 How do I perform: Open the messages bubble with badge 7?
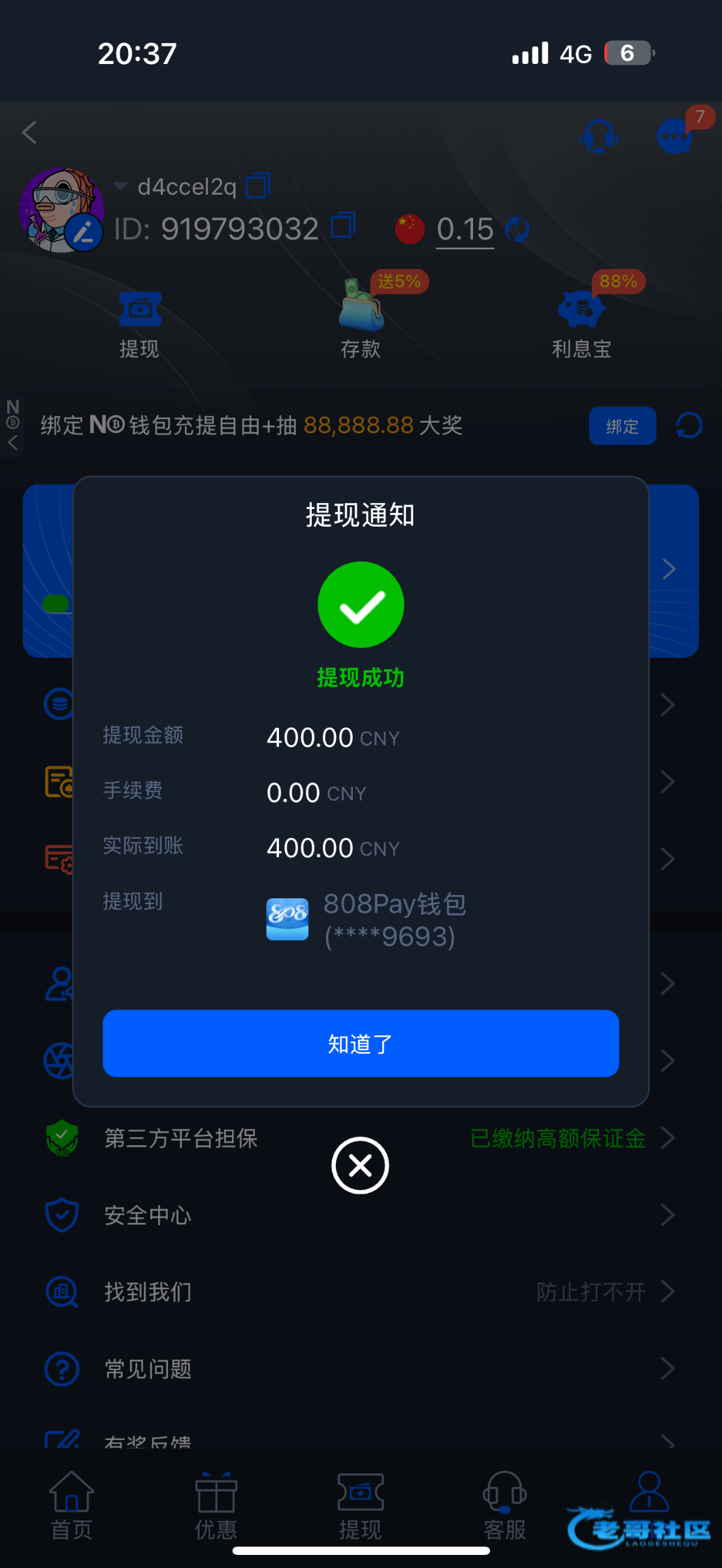tap(675, 136)
